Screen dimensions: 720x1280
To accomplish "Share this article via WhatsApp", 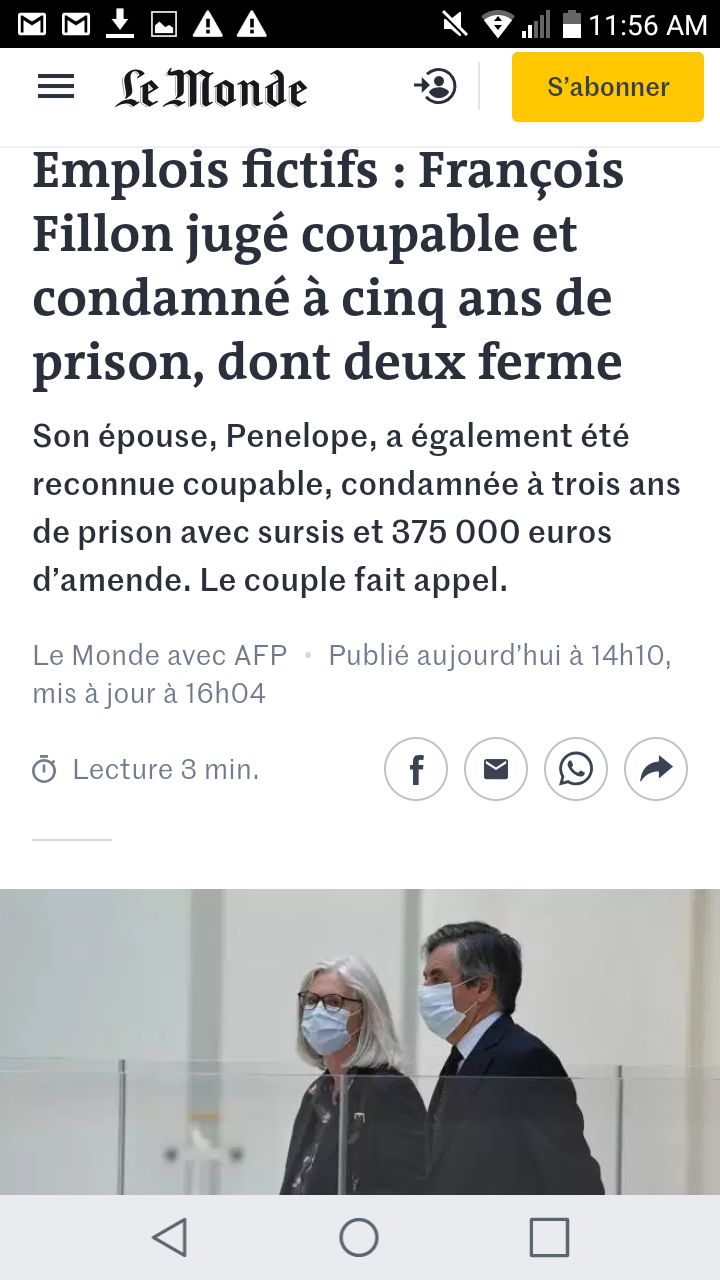I will [x=576, y=769].
